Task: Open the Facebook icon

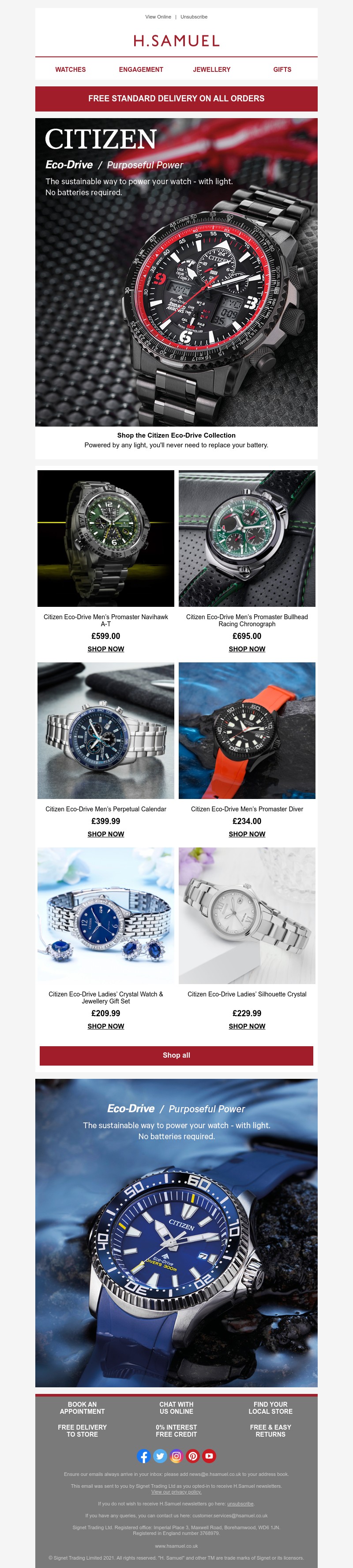Action: click(144, 1456)
